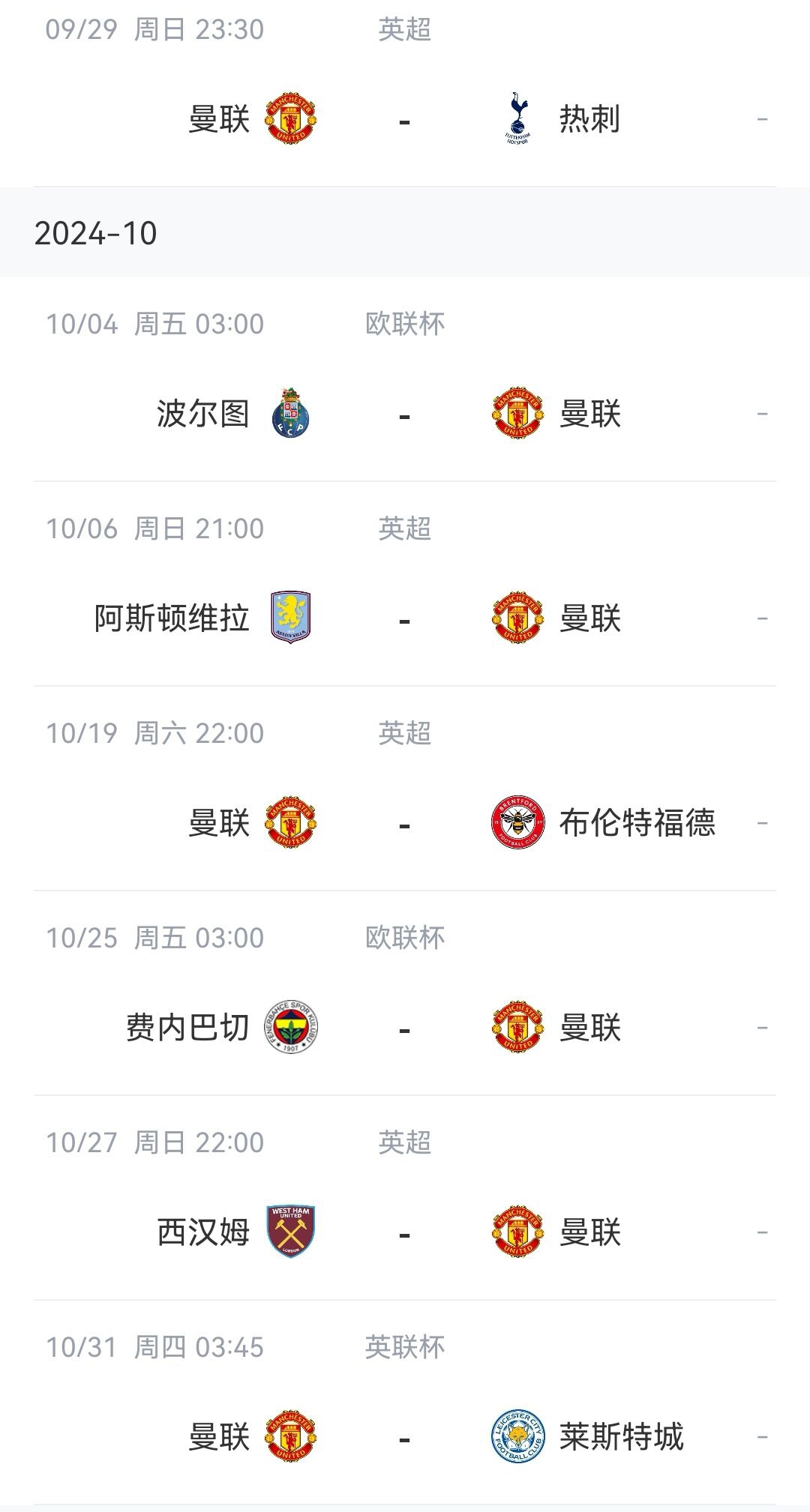Image resolution: width=810 pixels, height=1512 pixels.
Task: Open the 费内巴切 vs 曼联 match
Action: click(x=405, y=993)
